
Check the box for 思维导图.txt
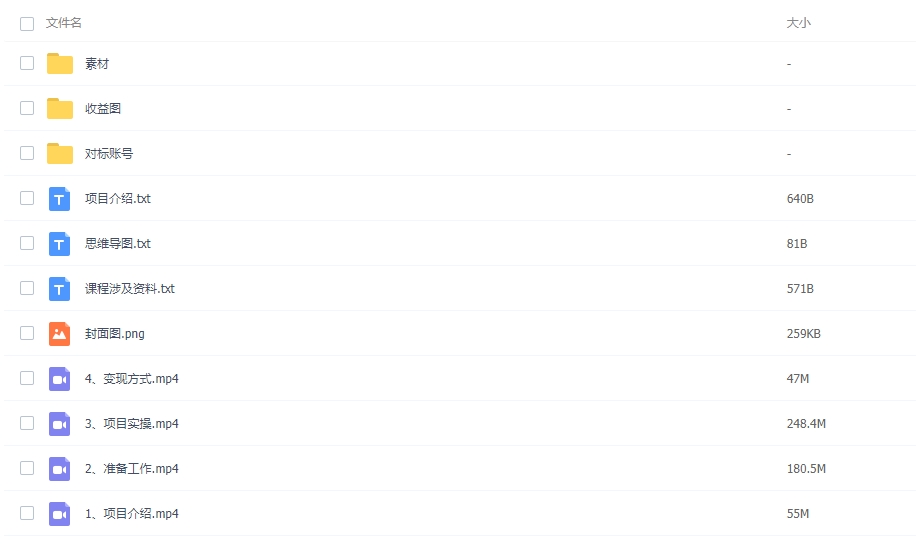click(x=27, y=243)
